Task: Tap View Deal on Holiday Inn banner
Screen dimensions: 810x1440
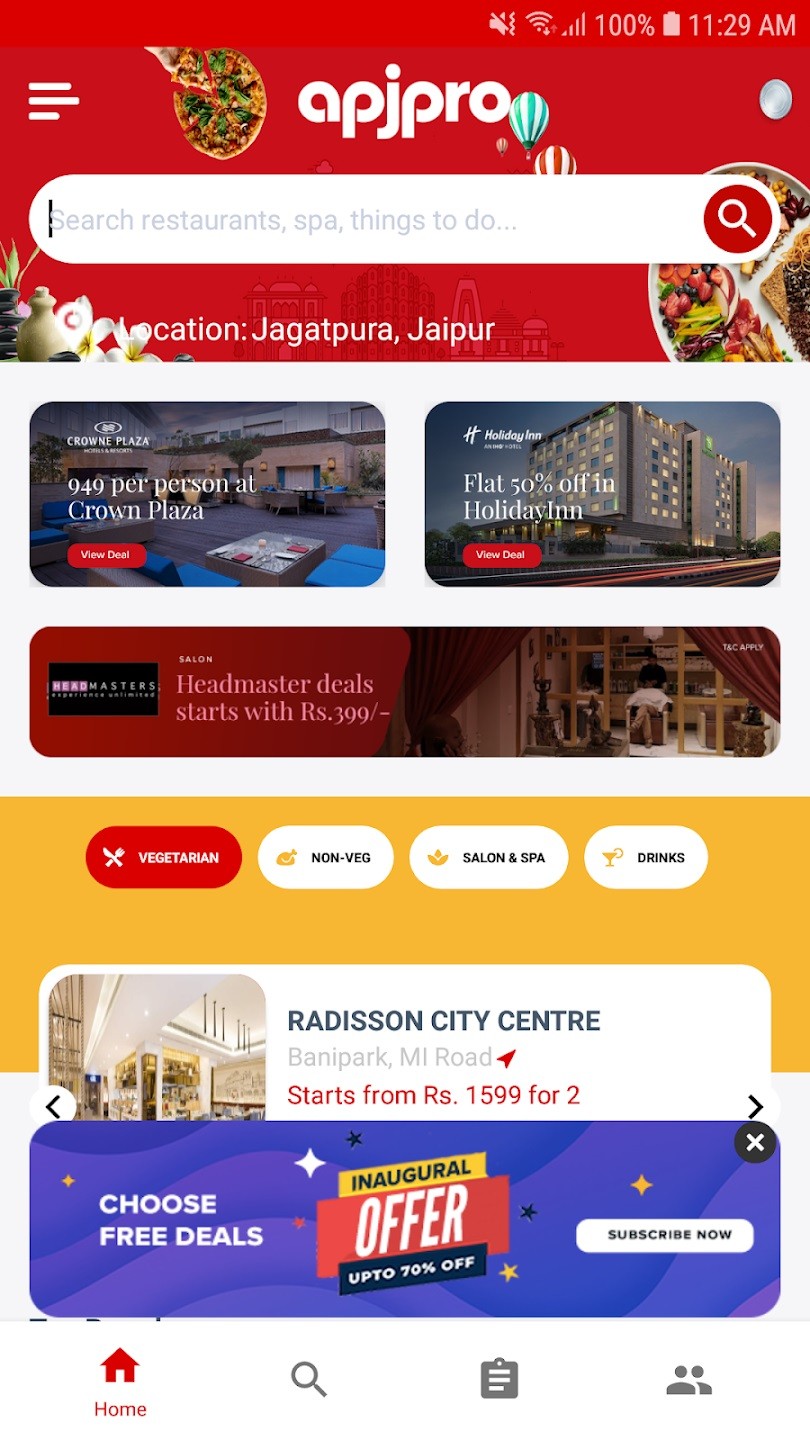Action: [501, 554]
